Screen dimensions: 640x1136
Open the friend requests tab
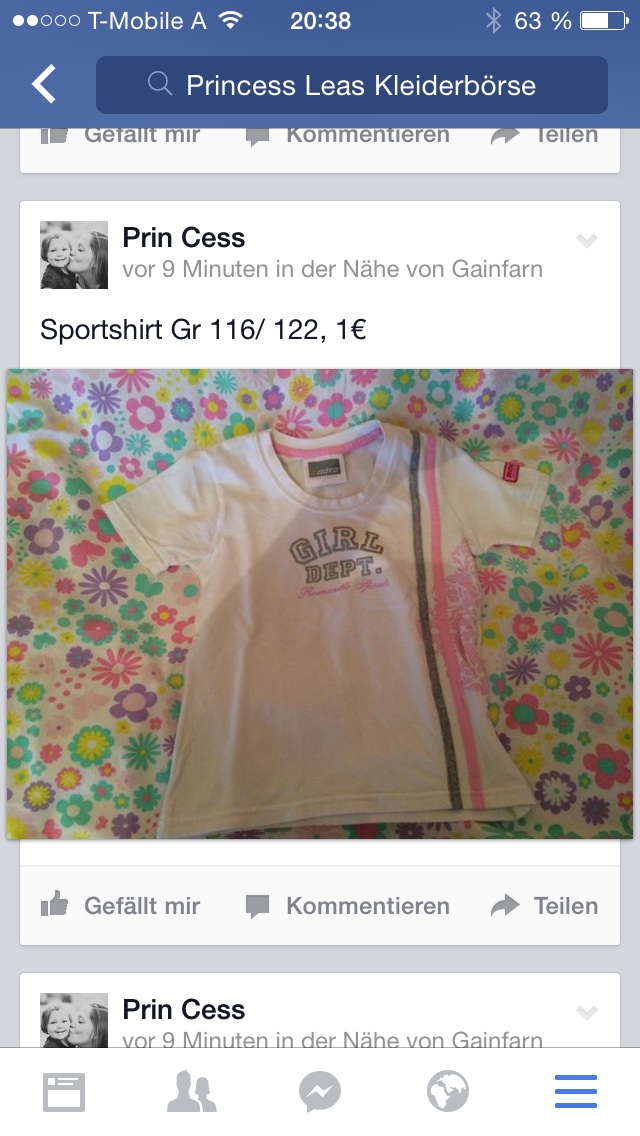[x=192, y=1092]
